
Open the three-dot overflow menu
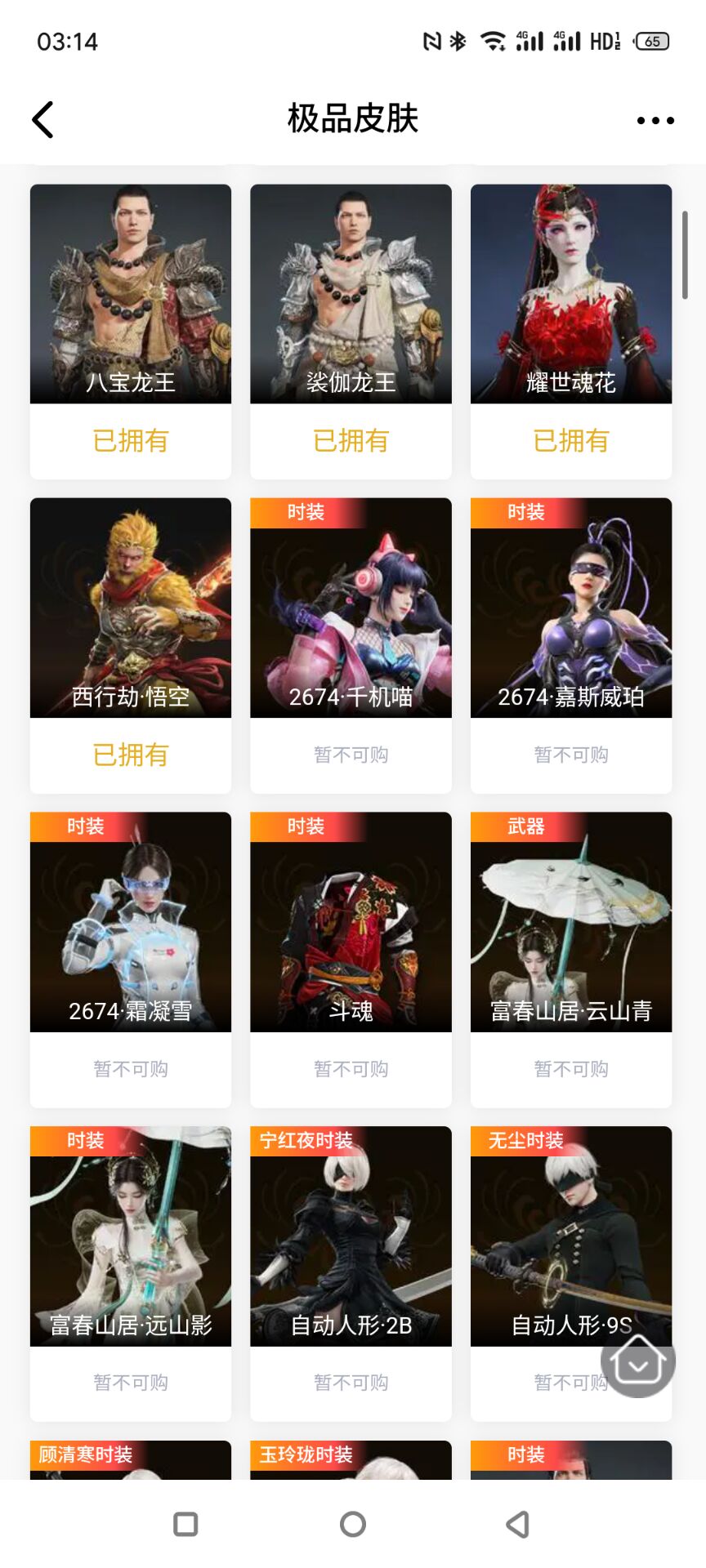point(655,120)
